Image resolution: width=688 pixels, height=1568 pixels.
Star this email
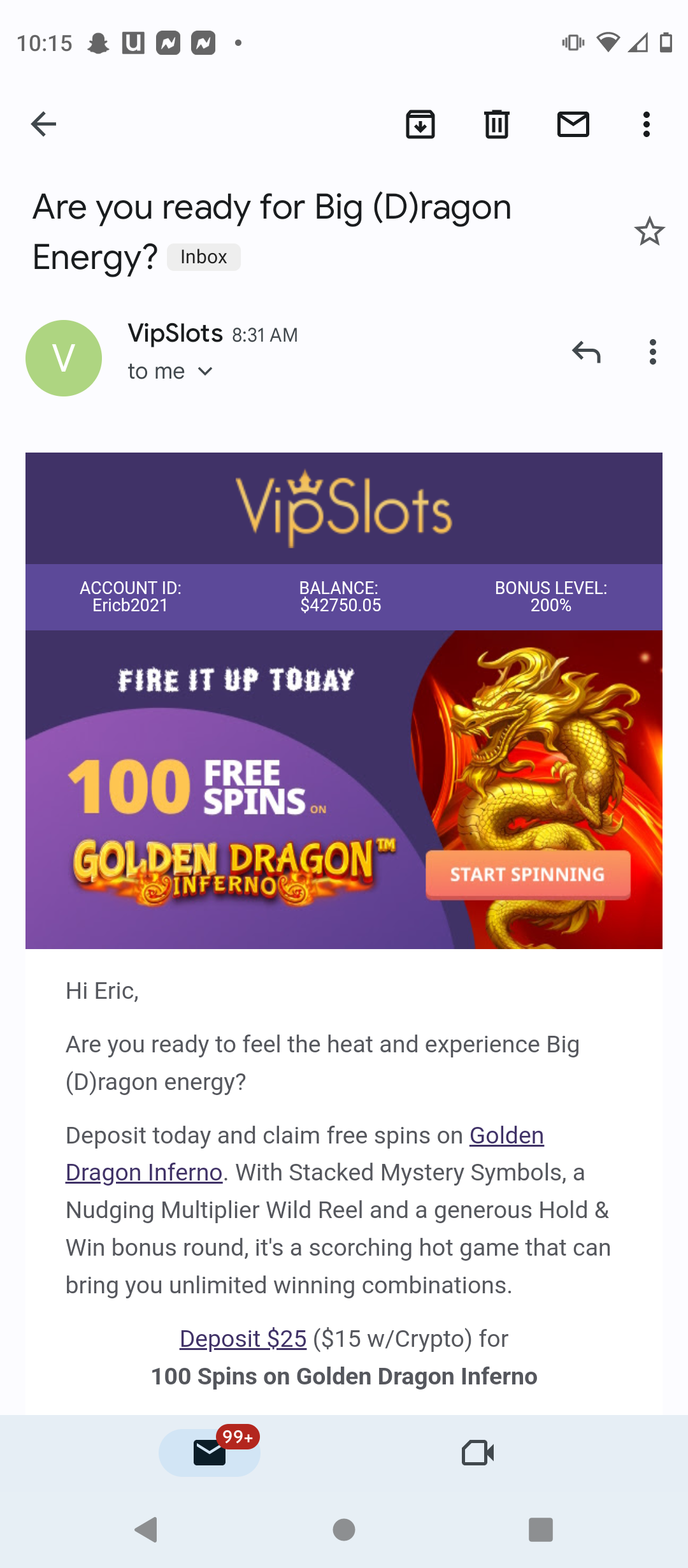tap(649, 231)
